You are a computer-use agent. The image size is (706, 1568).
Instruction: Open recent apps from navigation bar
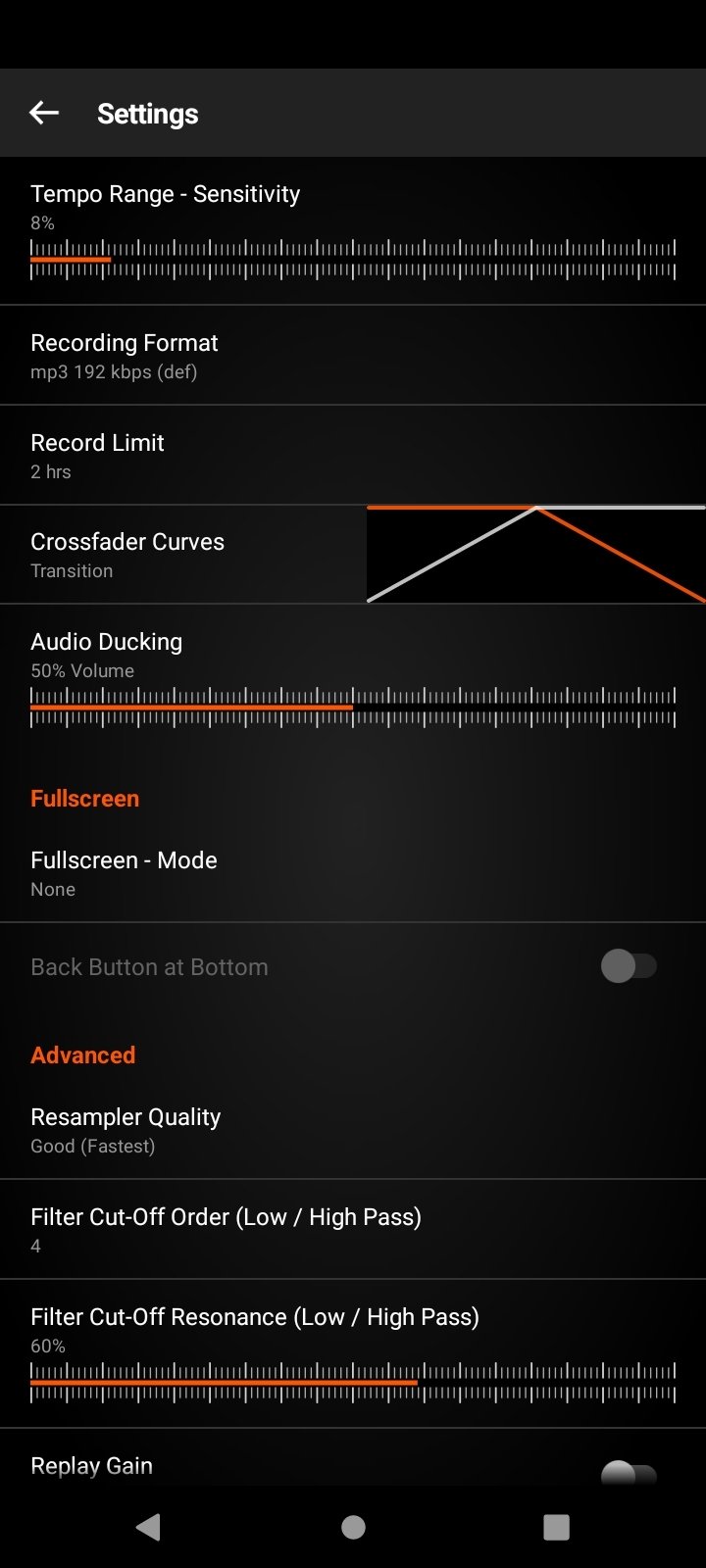(x=556, y=1527)
